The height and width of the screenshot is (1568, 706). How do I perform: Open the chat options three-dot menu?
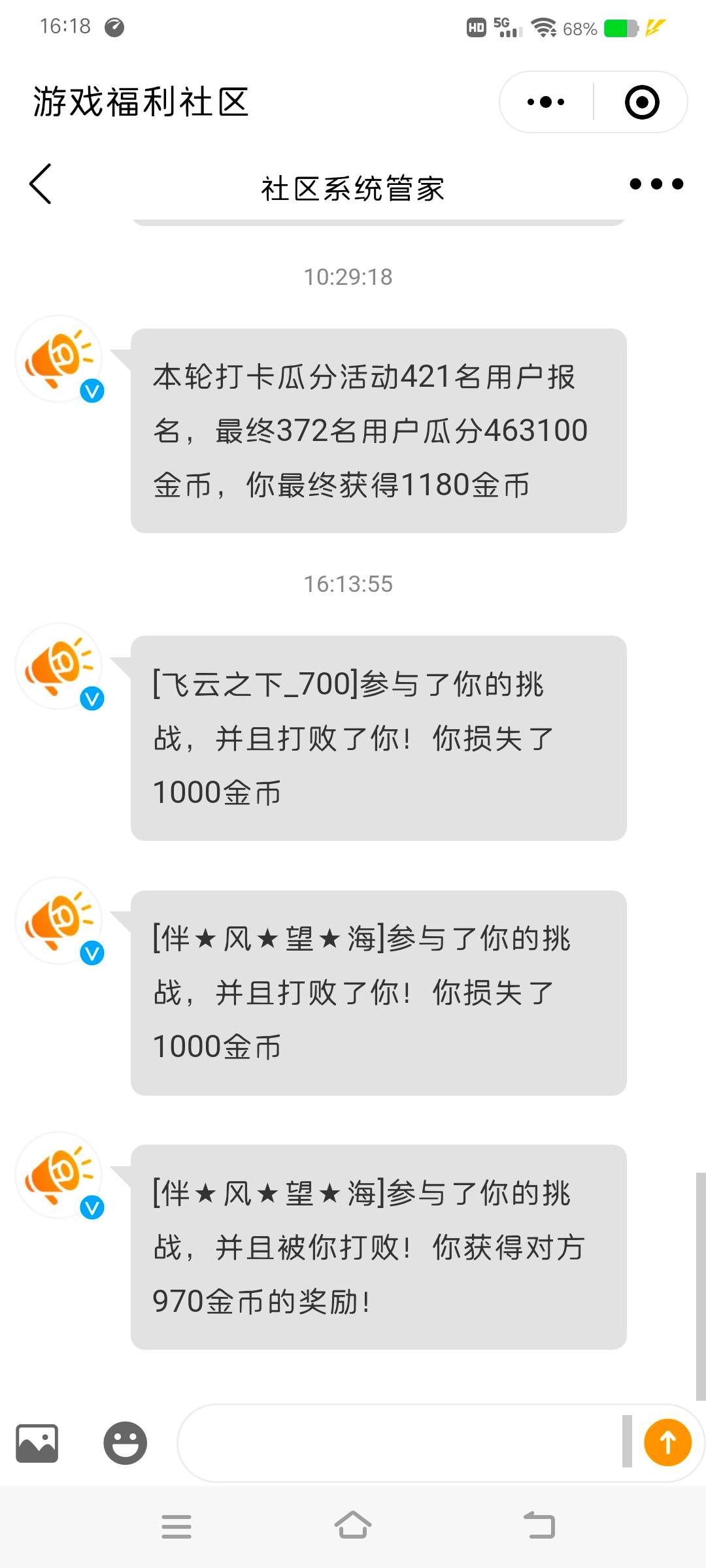656,184
